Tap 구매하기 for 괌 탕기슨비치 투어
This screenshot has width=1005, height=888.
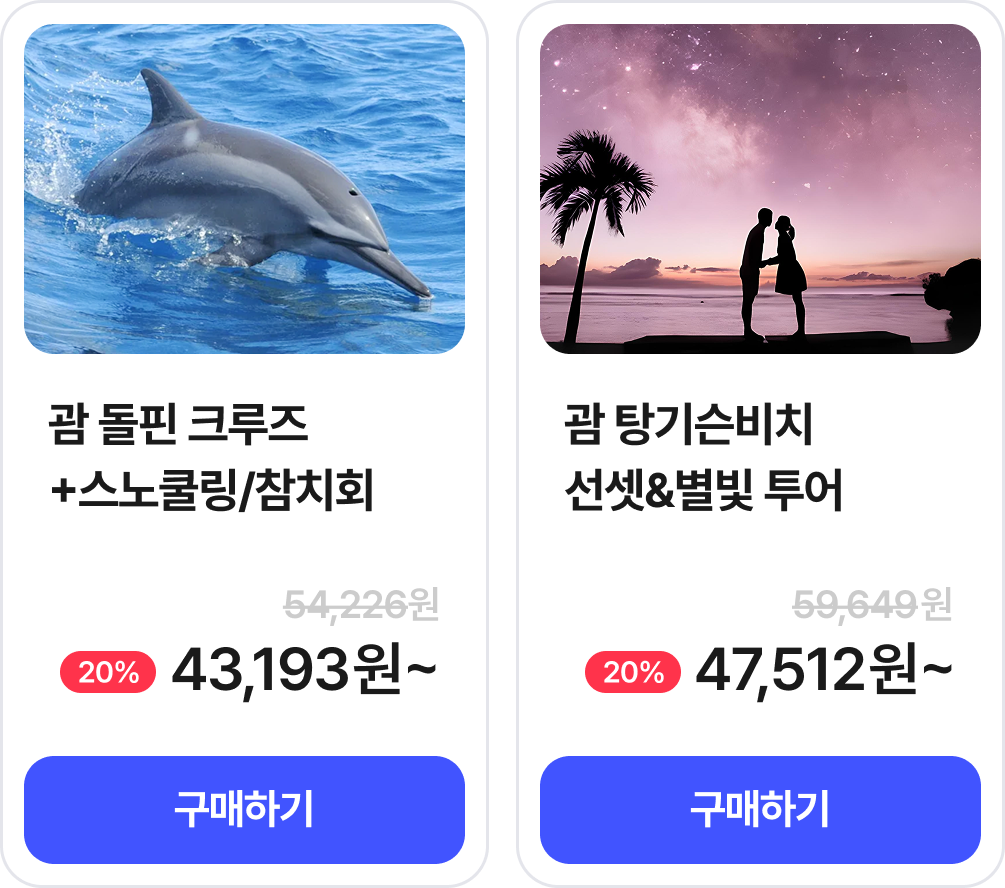pos(760,809)
